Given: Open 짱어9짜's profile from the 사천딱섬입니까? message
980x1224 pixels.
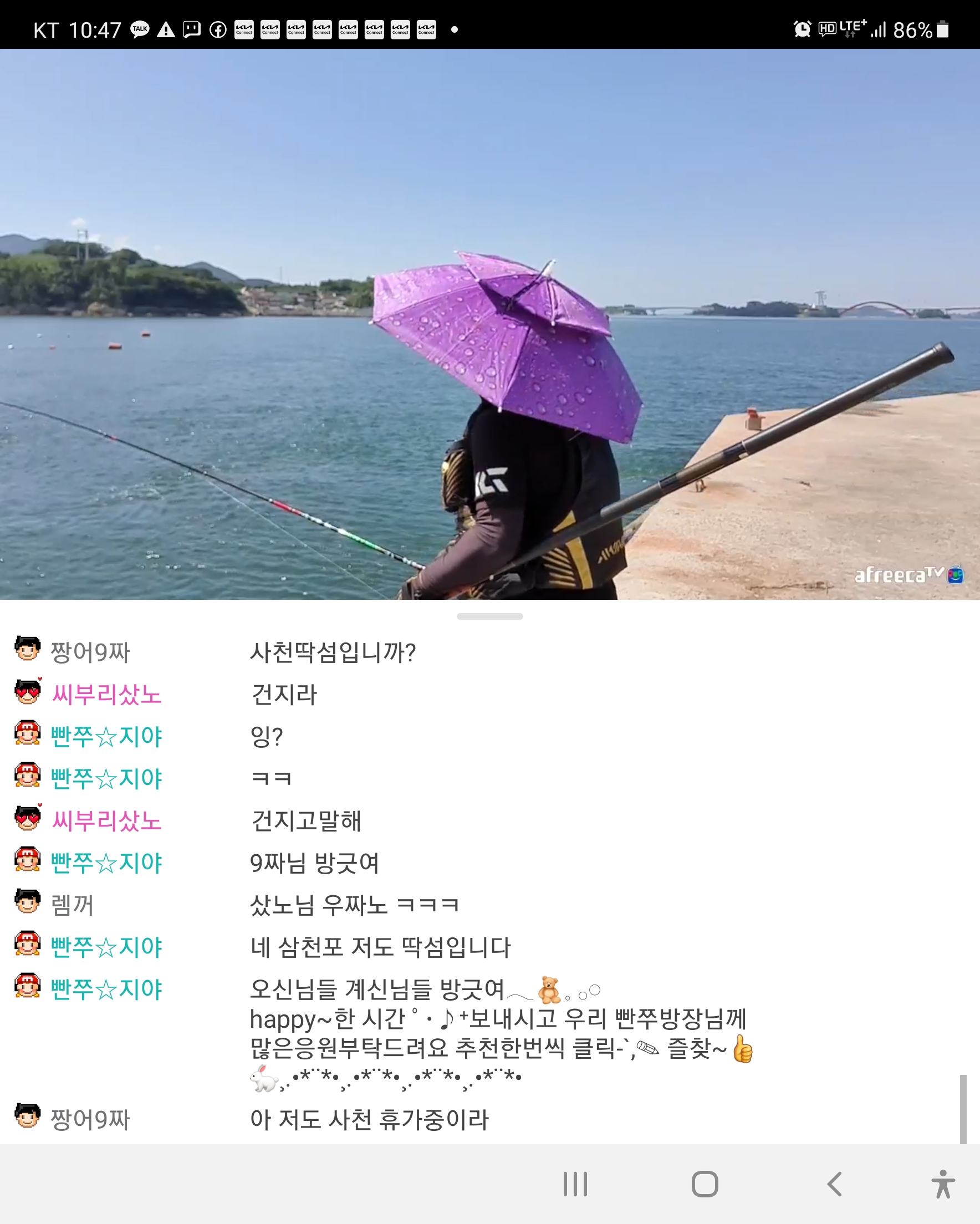Looking at the screenshot, I should (x=90, y=652).
